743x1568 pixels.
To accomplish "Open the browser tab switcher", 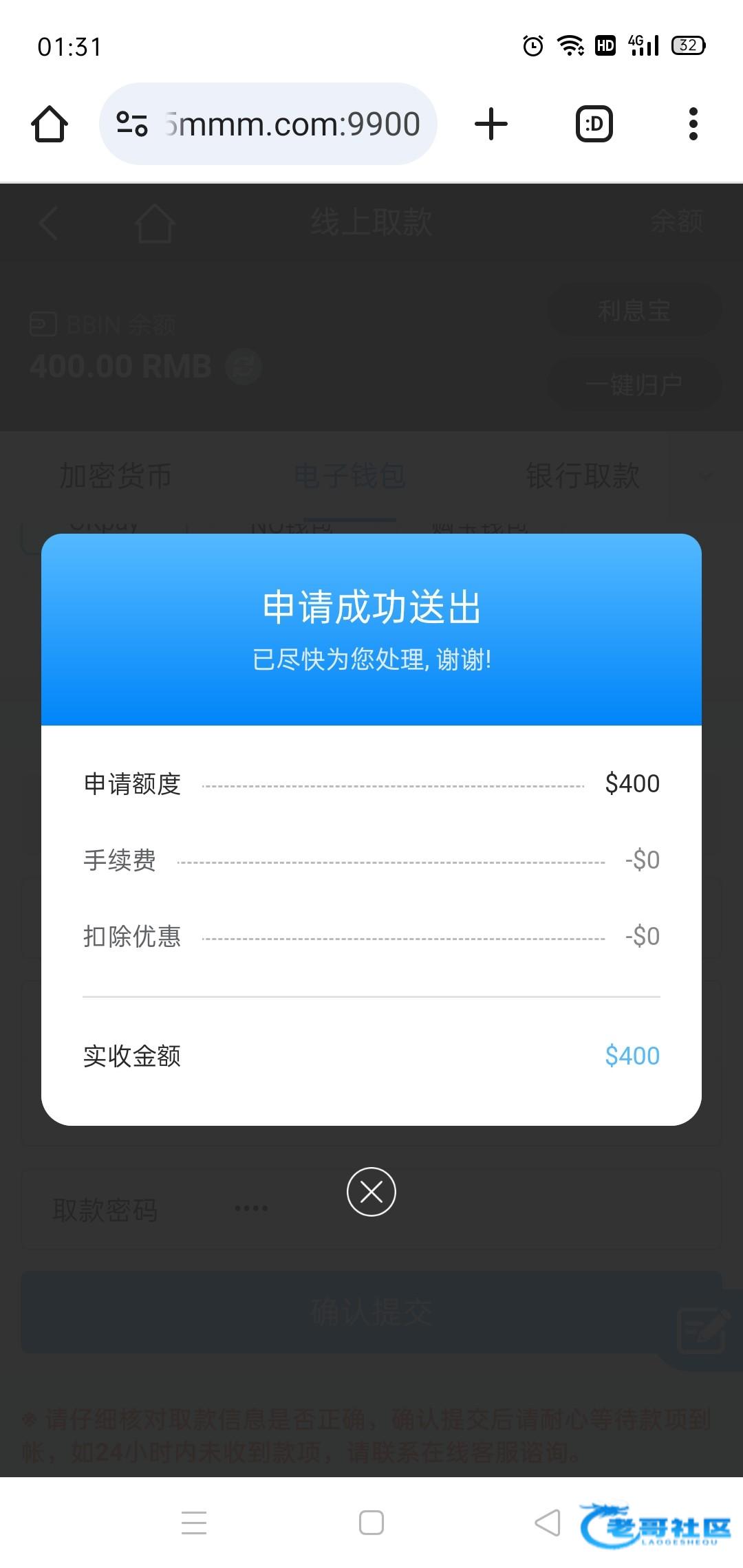I will [x=594, y=124].
